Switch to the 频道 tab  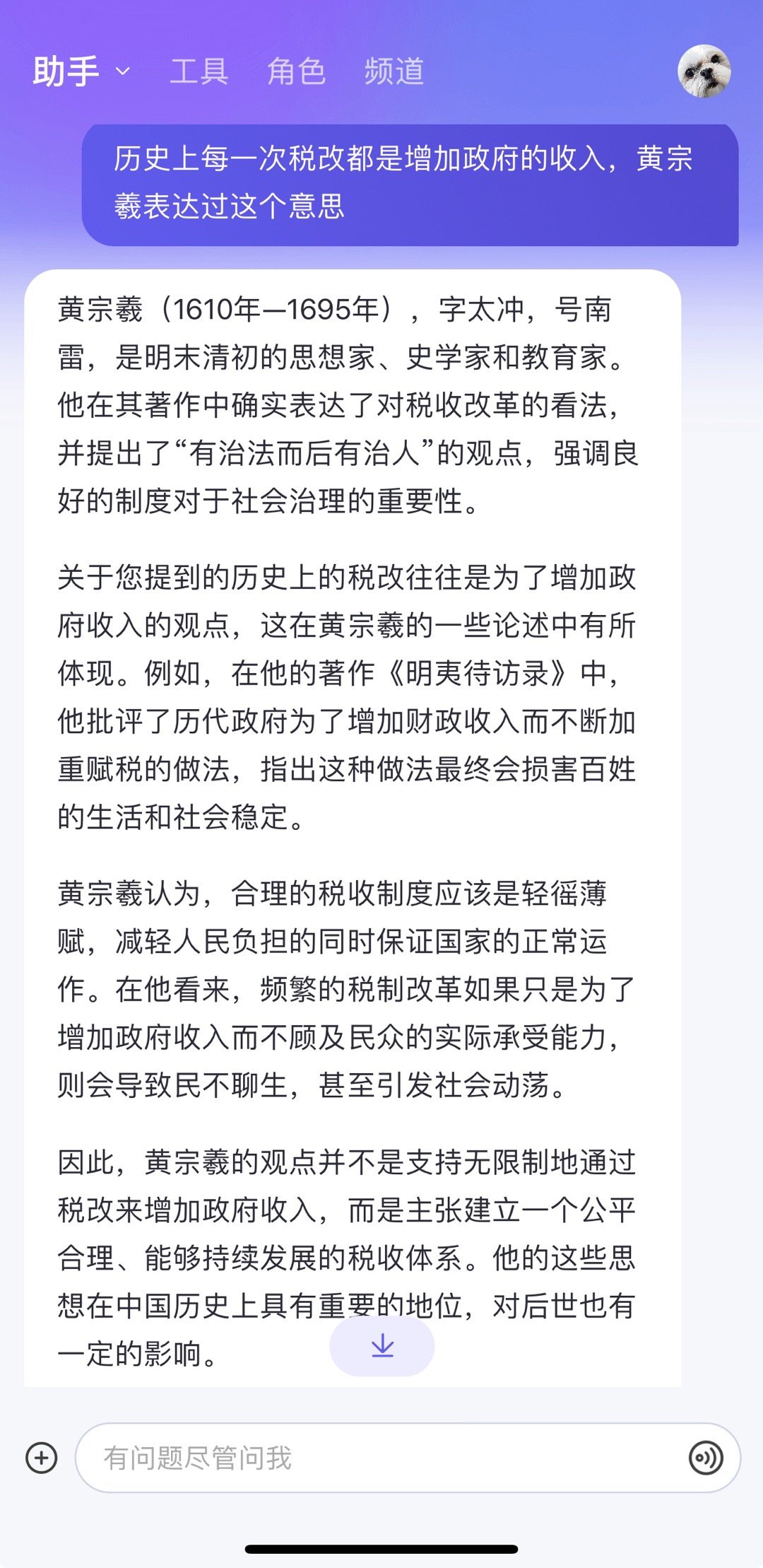(x=394, y=71)
